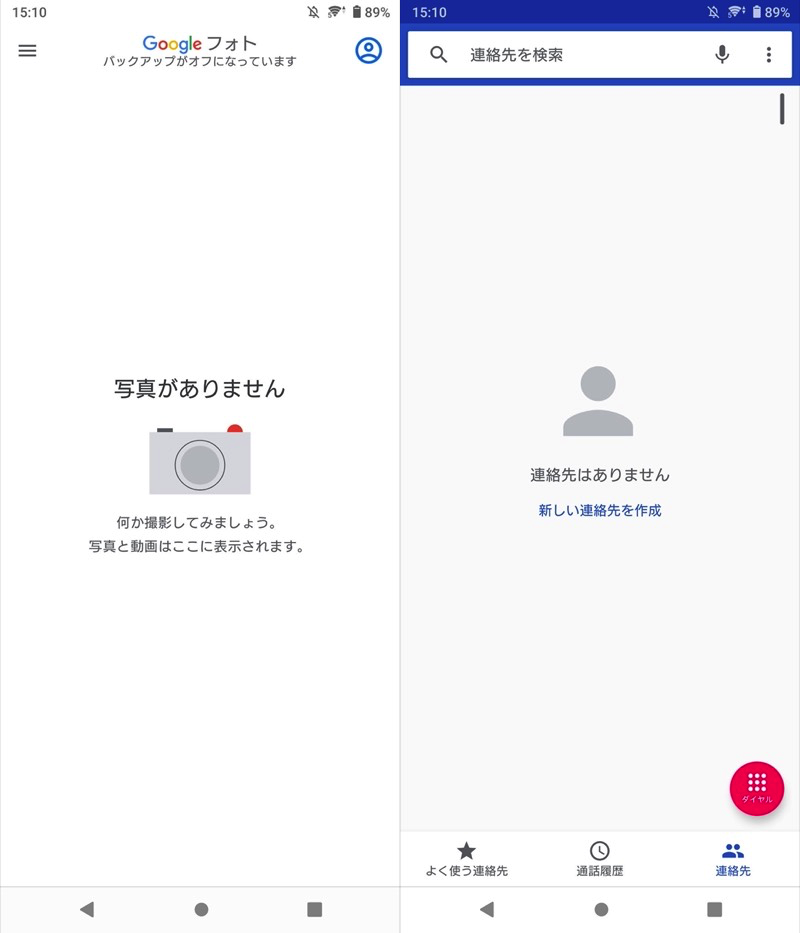This screenshot has width=800, height=933.
Task: Tap the 新しい連絡先を作成 link
Action: [600, 510]
